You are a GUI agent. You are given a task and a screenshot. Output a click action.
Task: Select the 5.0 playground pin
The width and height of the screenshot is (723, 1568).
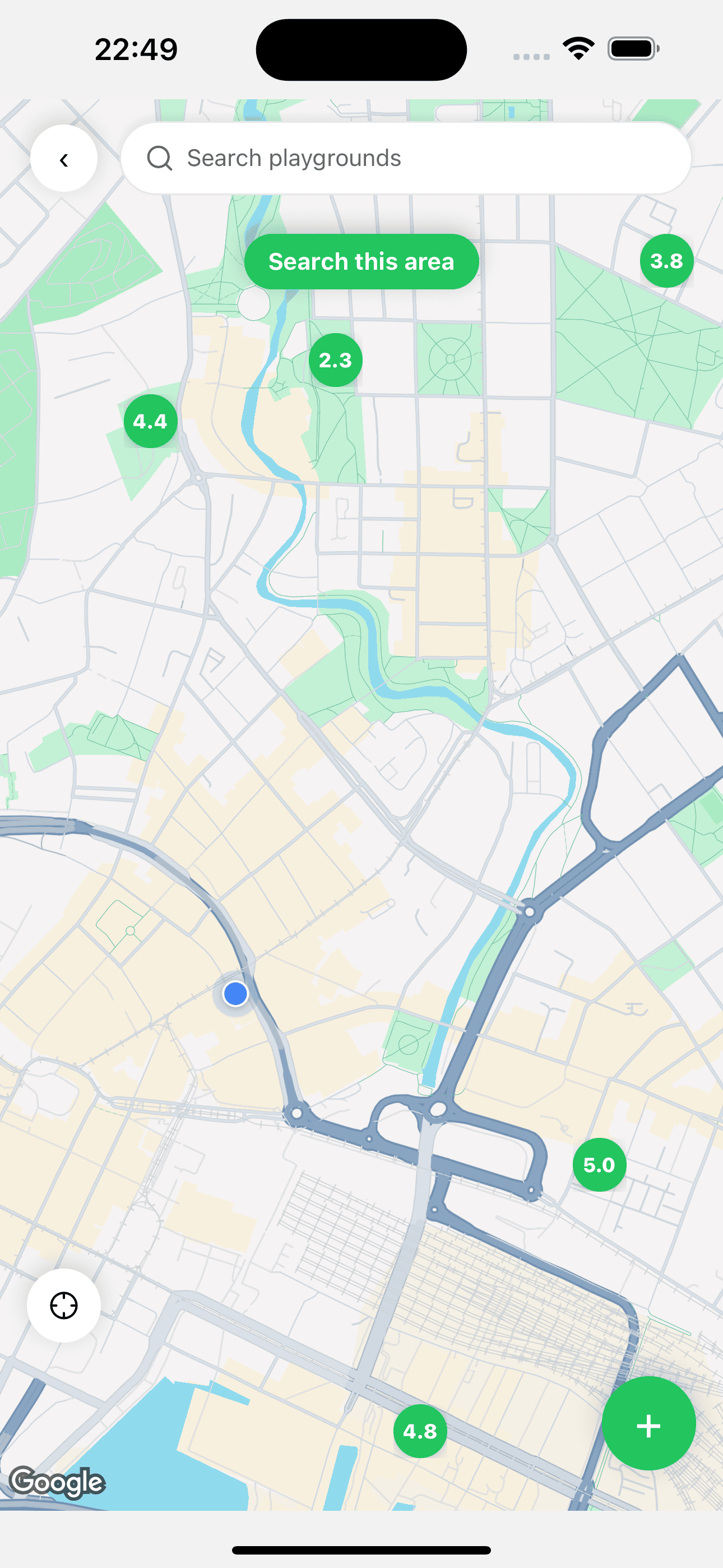pyautogui.click(x=600, y=1163)
